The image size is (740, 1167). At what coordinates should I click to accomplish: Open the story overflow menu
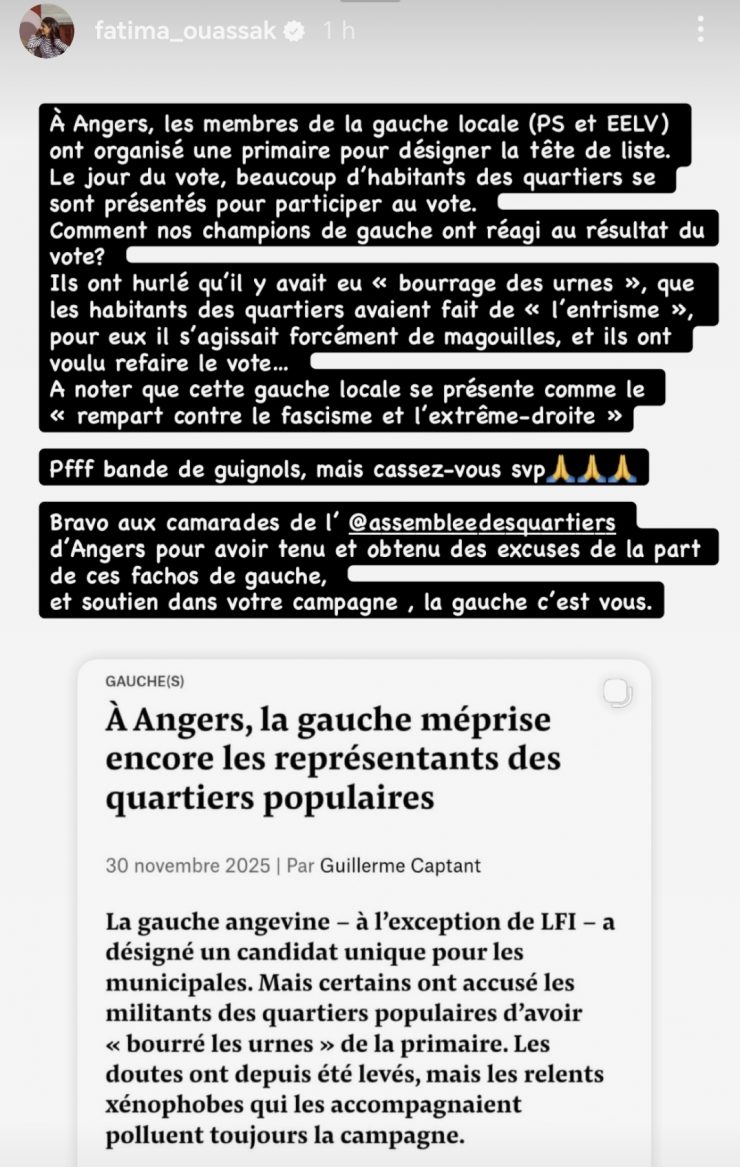(701, 30)
